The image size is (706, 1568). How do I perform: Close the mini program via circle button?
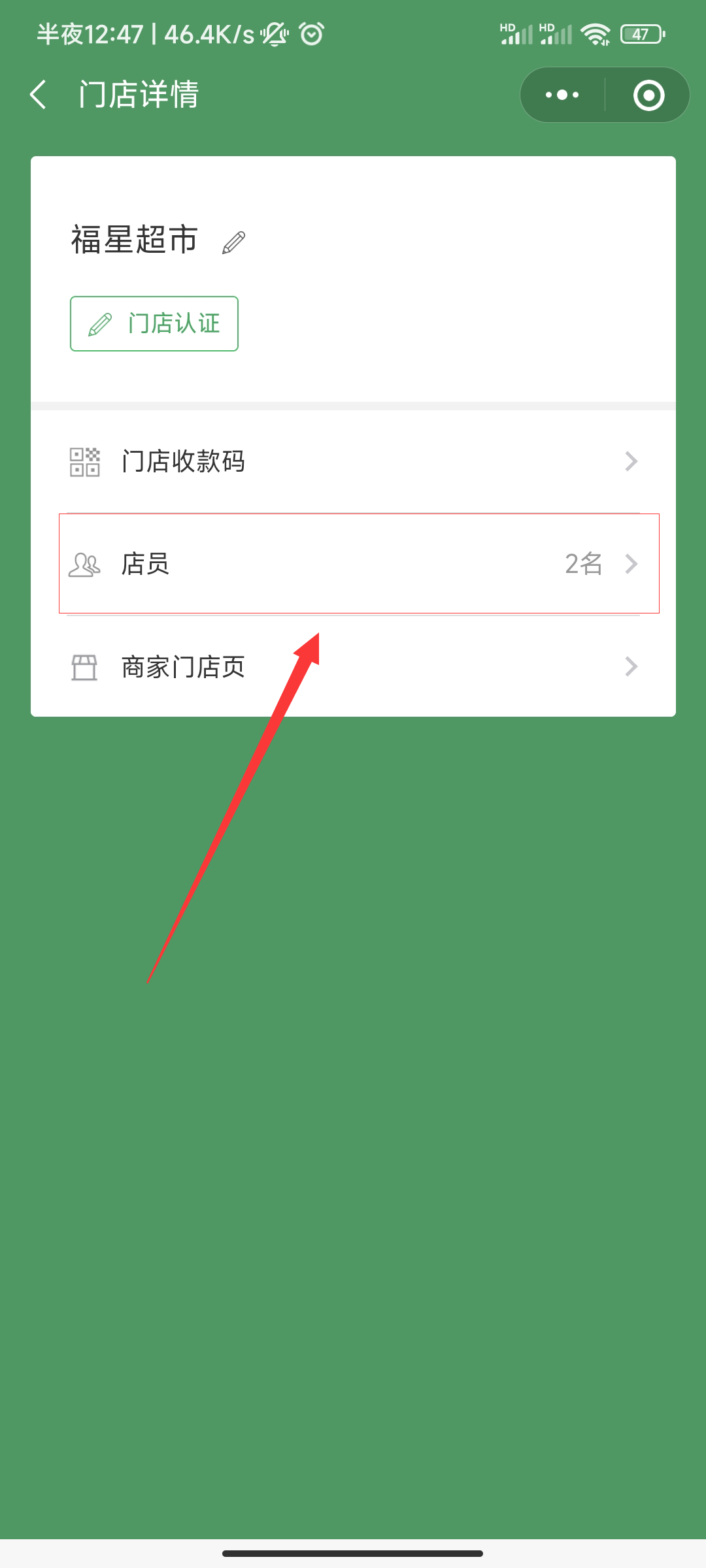(x=648, y=95)
